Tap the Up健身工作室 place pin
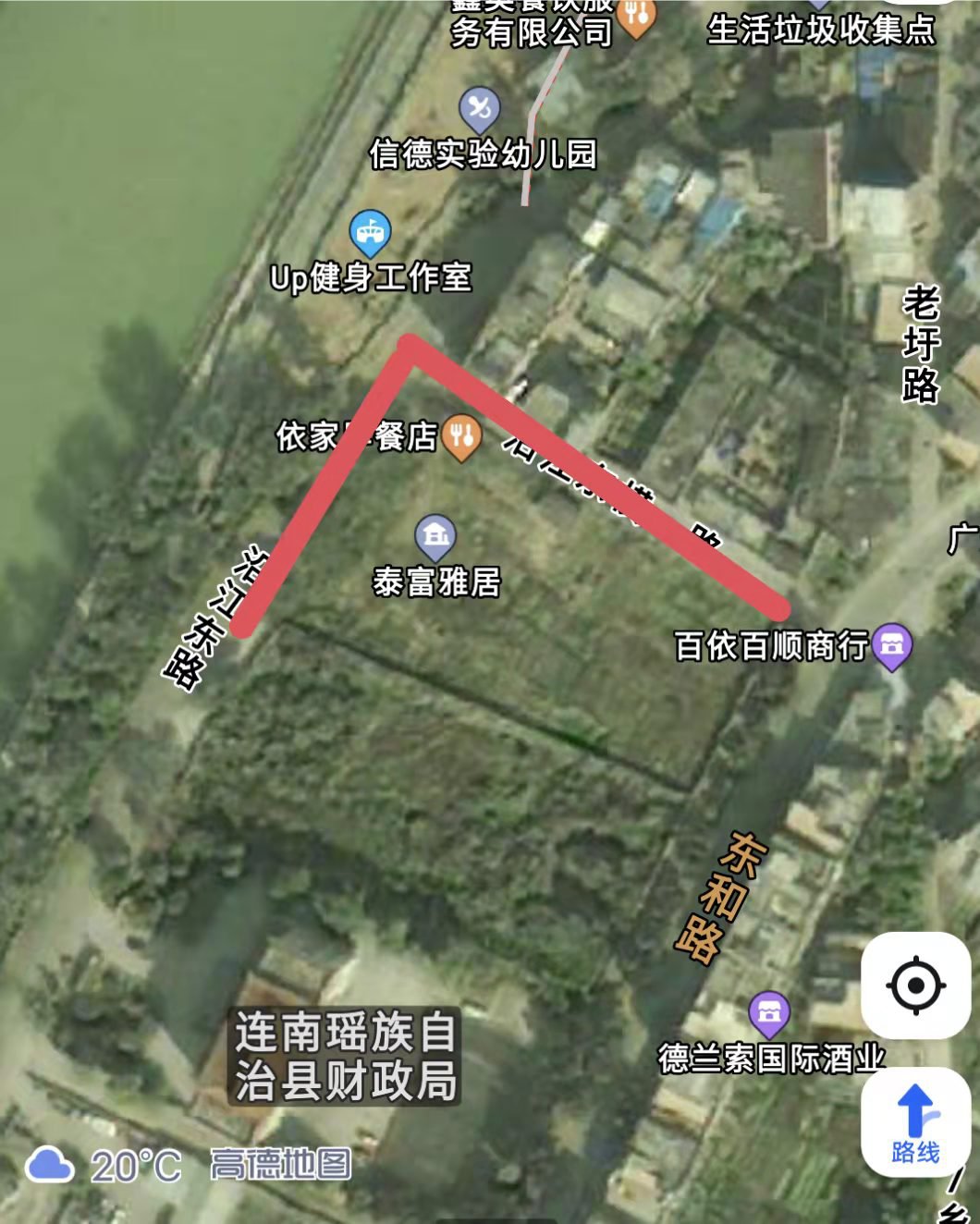980x1224 pixels. coord(370,233)
